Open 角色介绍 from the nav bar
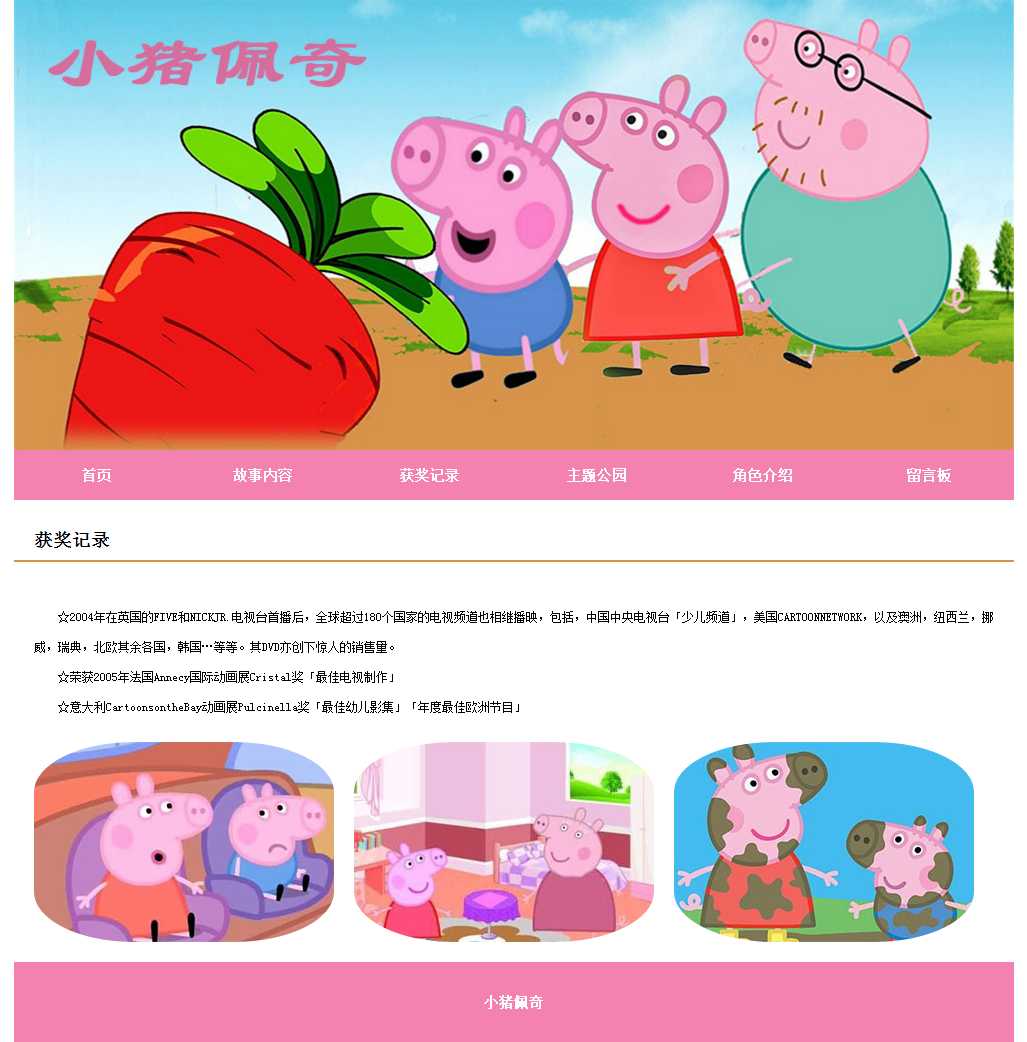The height and width of the screenshot is (1042, 1027). tap(763, 475)
